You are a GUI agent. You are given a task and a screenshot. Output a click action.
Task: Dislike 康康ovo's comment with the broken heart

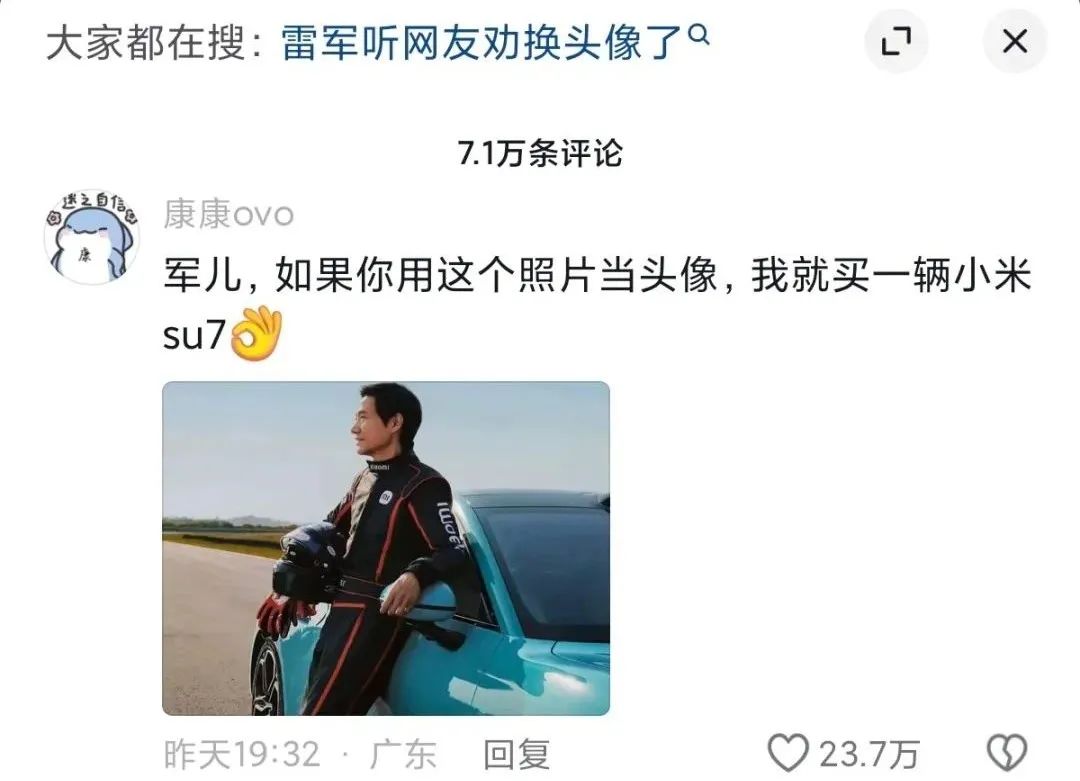[1006, 752]
